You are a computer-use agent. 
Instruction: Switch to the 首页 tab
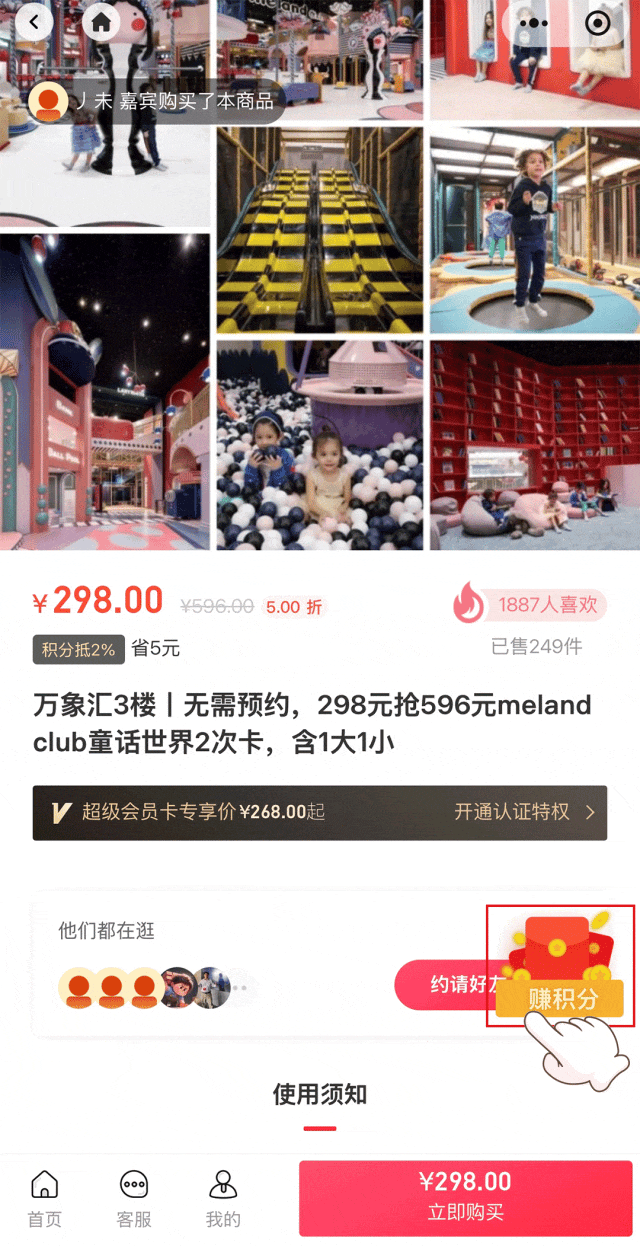(44, 1198)
